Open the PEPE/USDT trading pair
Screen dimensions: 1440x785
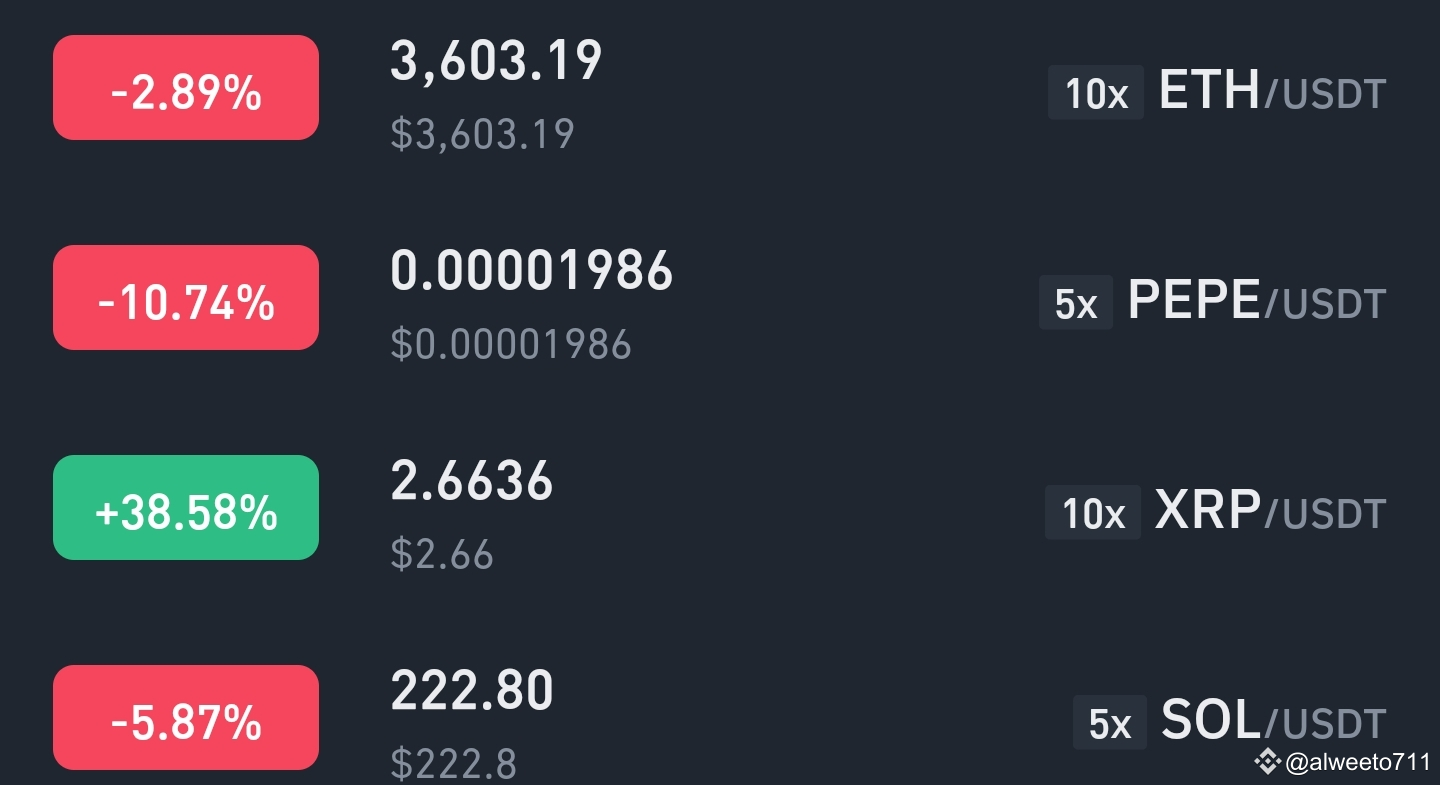point(1255,301)
